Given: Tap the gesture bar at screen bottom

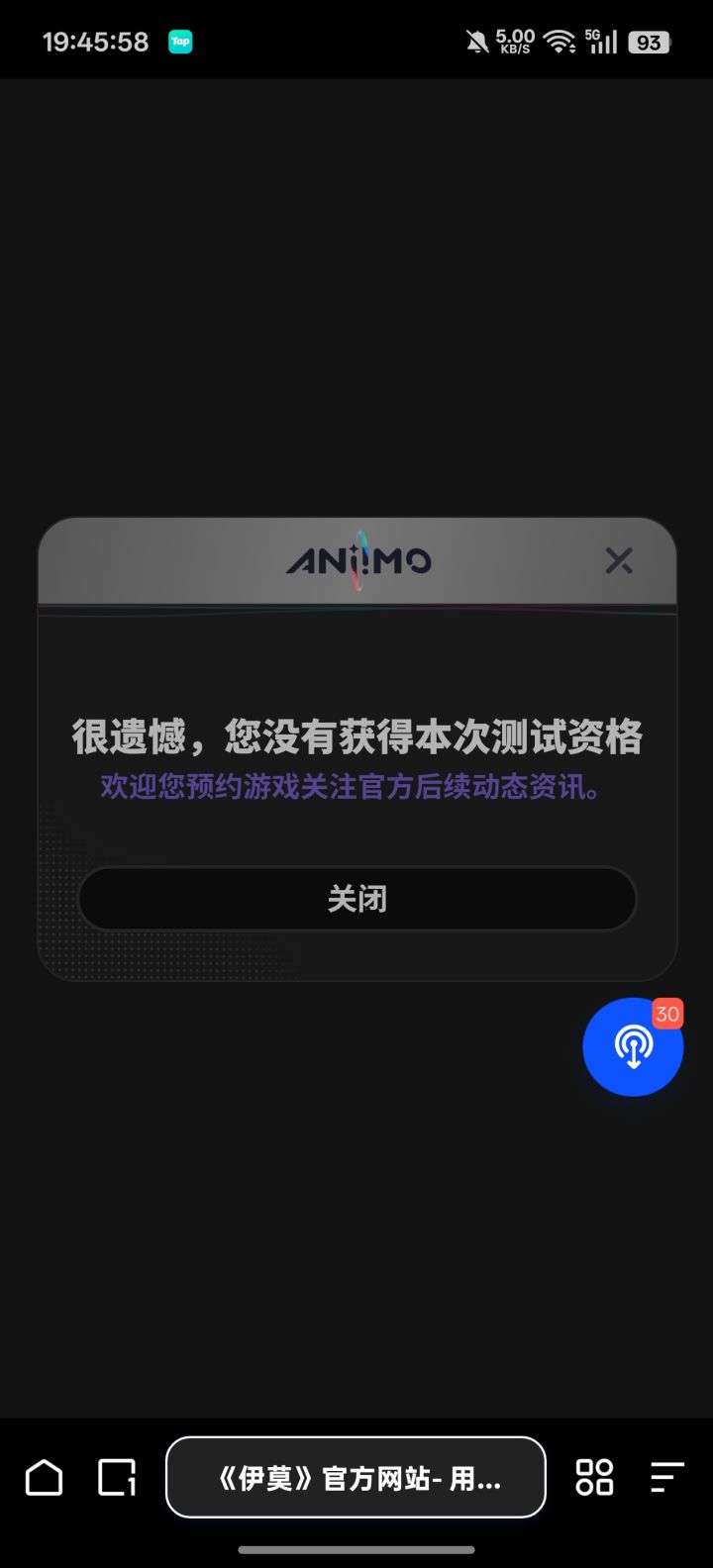Looking at the screenshot, I should tap(356, 1550).
